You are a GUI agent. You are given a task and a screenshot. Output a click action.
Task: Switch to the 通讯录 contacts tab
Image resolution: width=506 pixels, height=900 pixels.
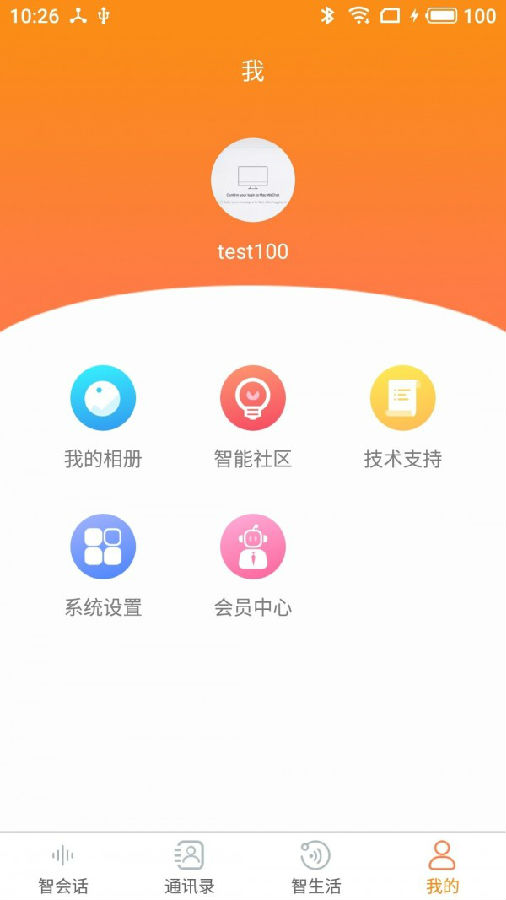coord(189,867)
